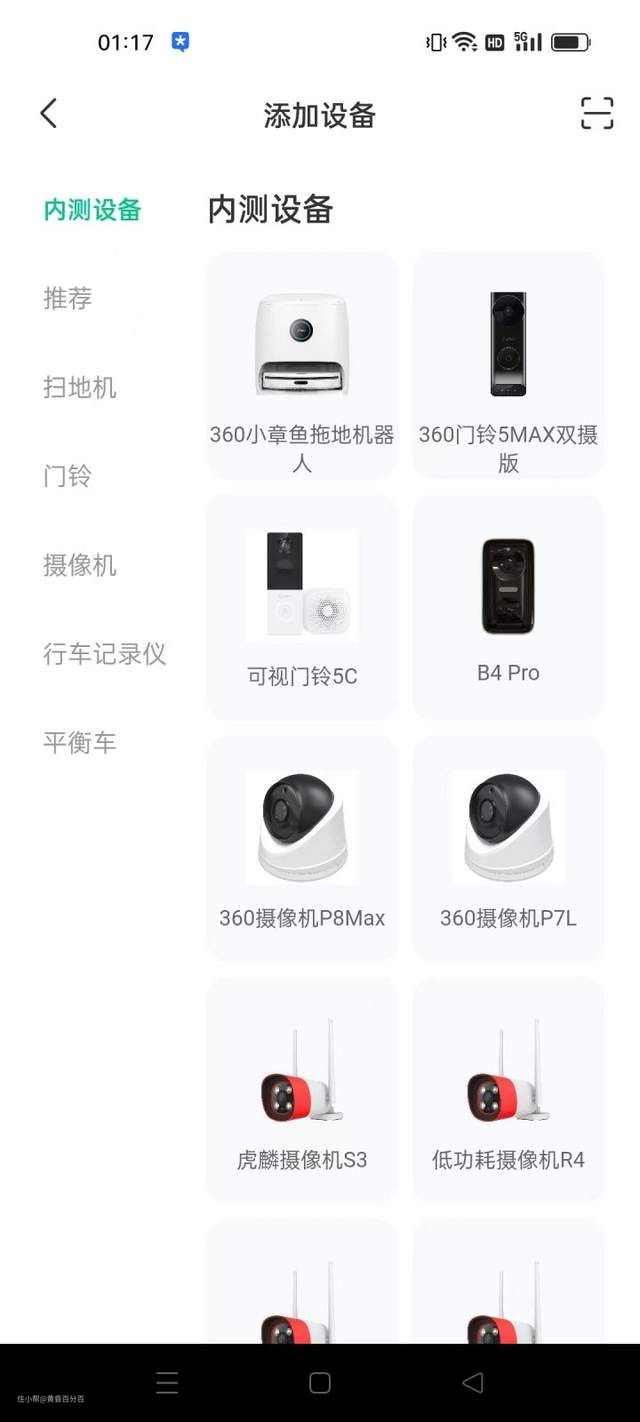Image resolution: width=640 pixels, height=1422 pixels.
Task: Open the system recent apps button
Action: point(167,1383)
